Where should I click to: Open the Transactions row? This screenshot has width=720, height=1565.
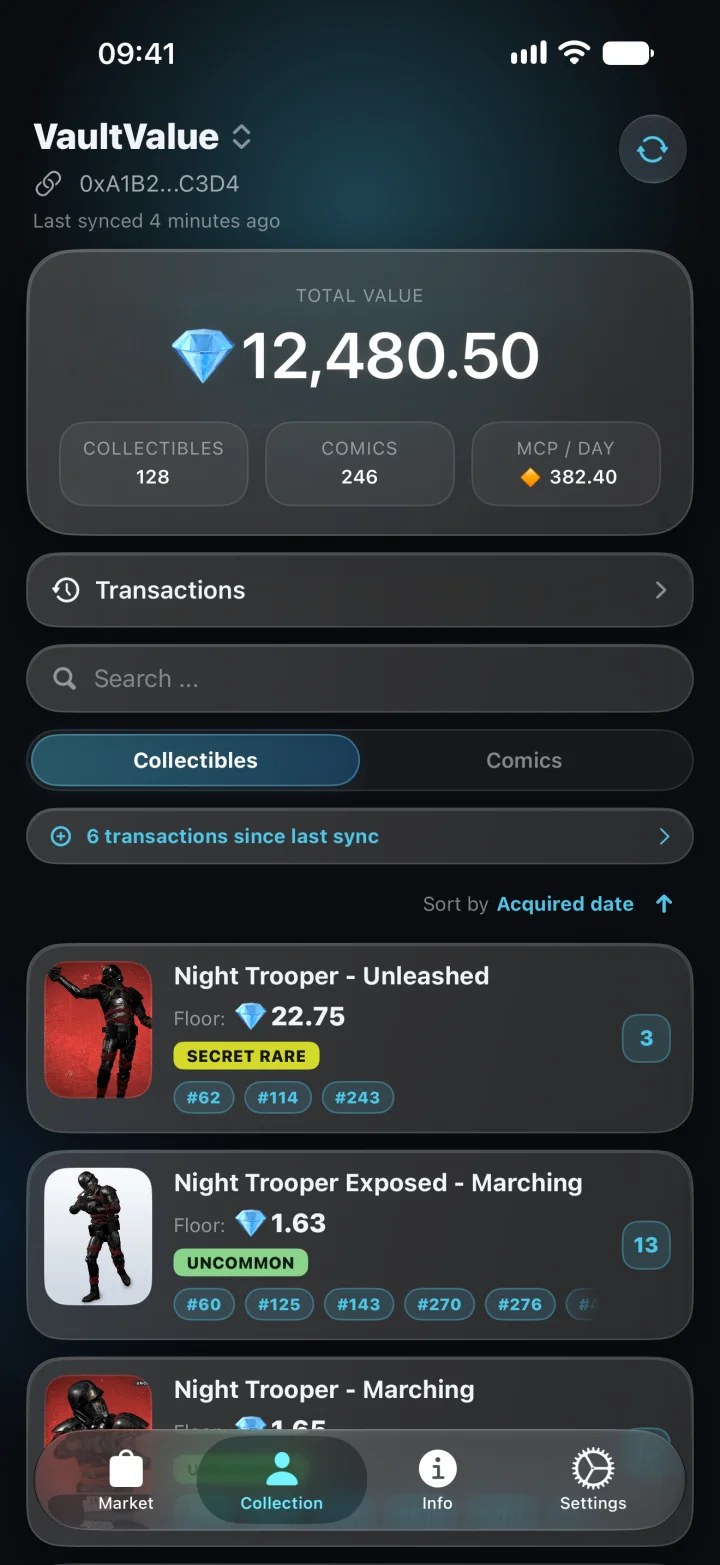tap(360, 590)
